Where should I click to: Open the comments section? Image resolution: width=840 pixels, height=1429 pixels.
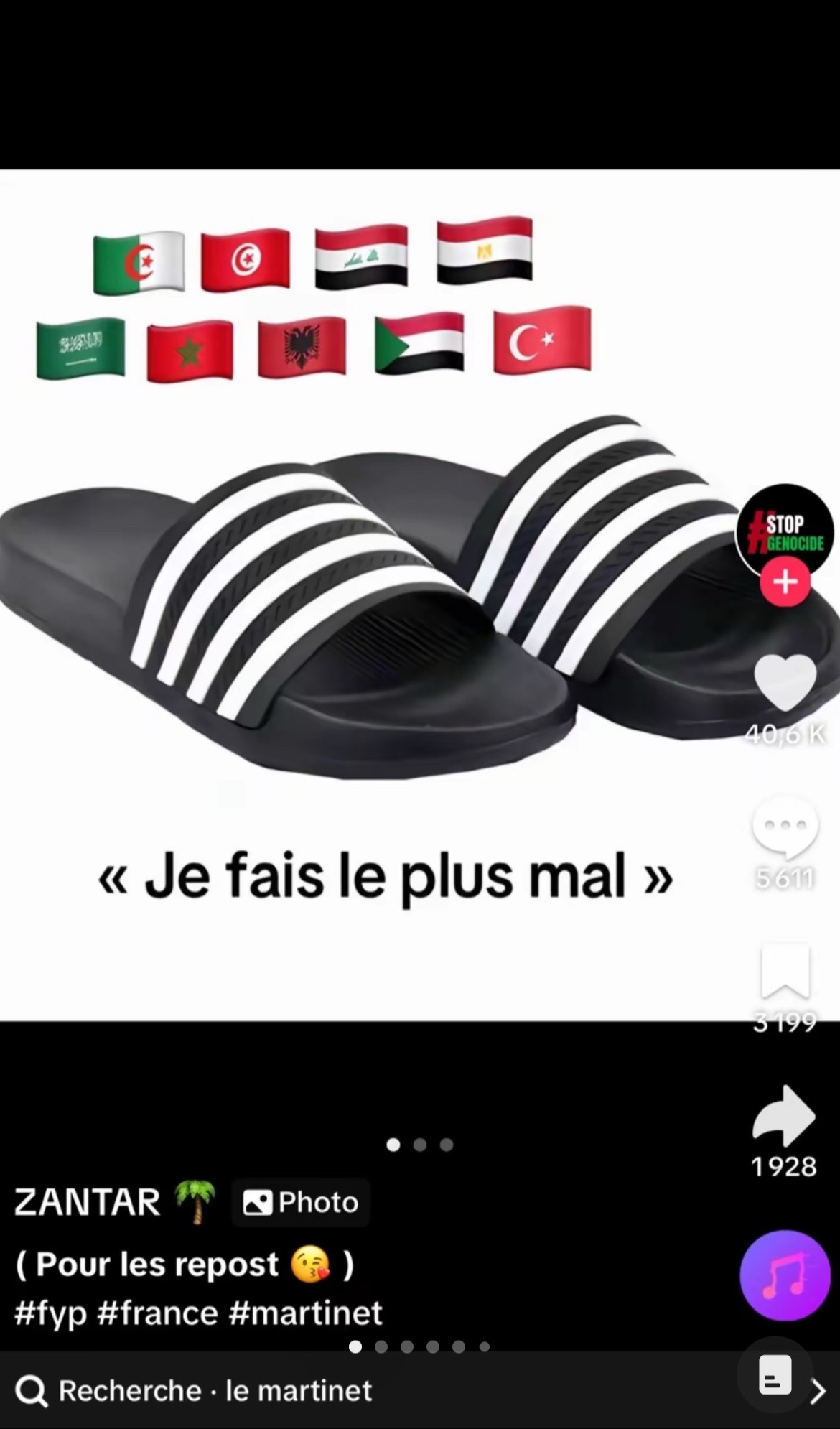pyautogui.click(x=785, y=827)
